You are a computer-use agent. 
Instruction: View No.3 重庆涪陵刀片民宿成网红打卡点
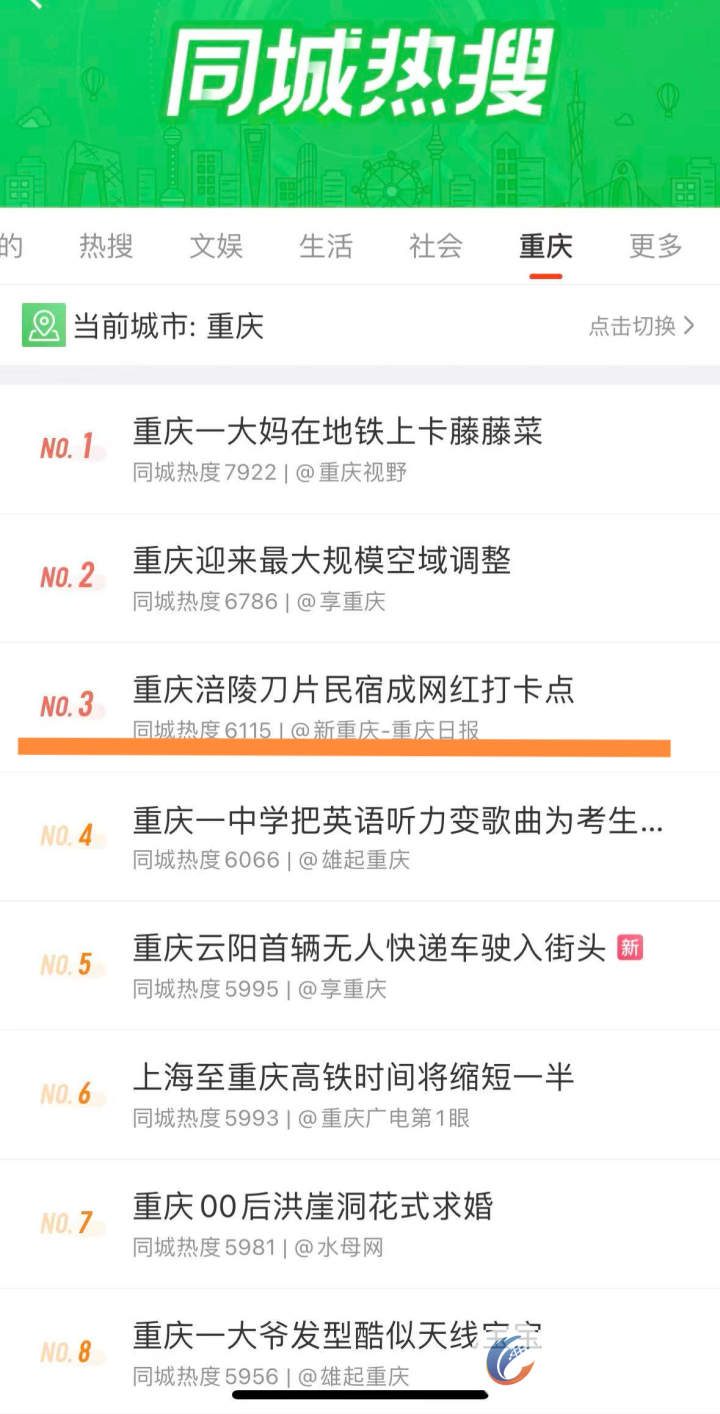coord(354,690)
